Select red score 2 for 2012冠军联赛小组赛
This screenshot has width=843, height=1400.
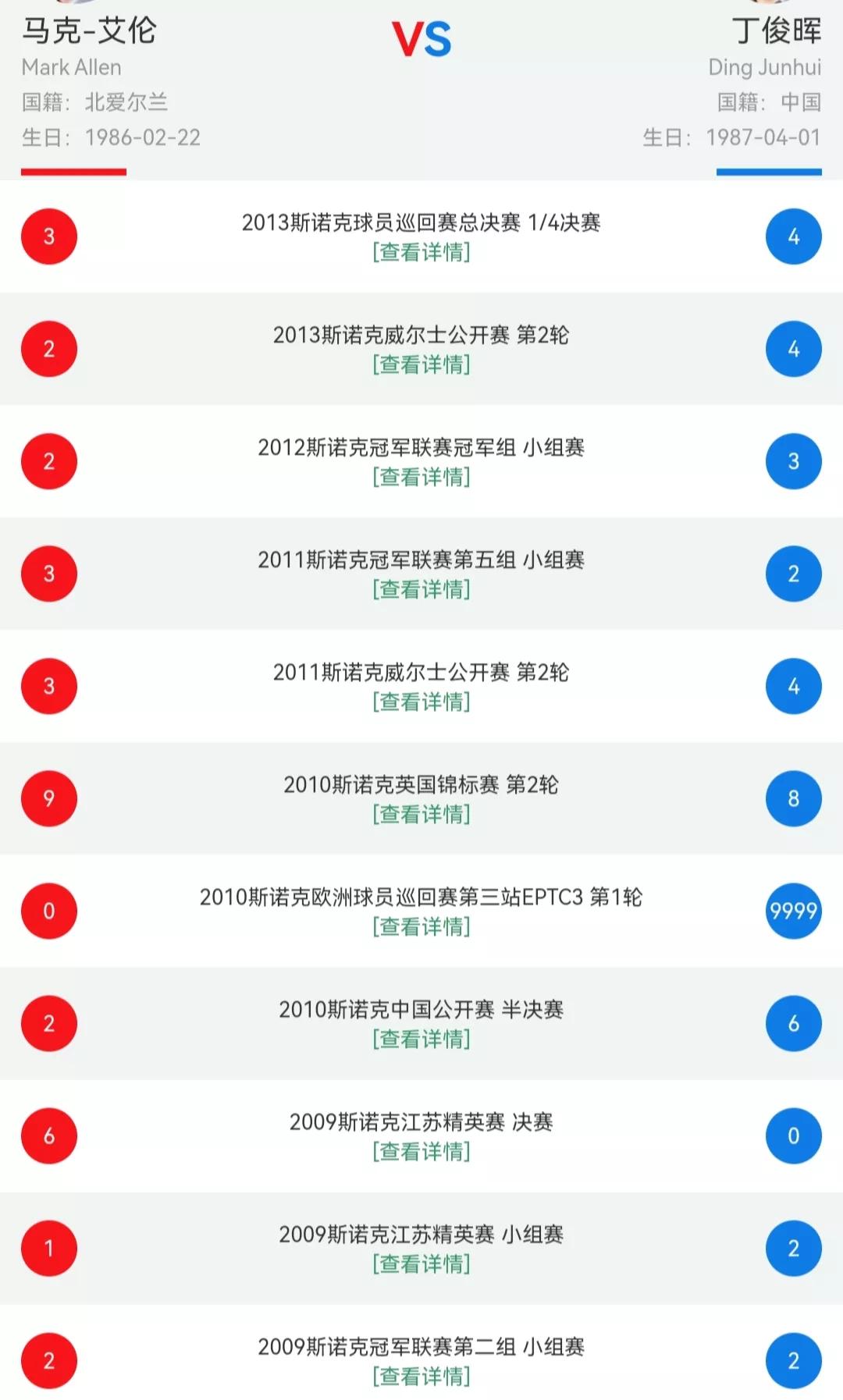click(48, 461)
